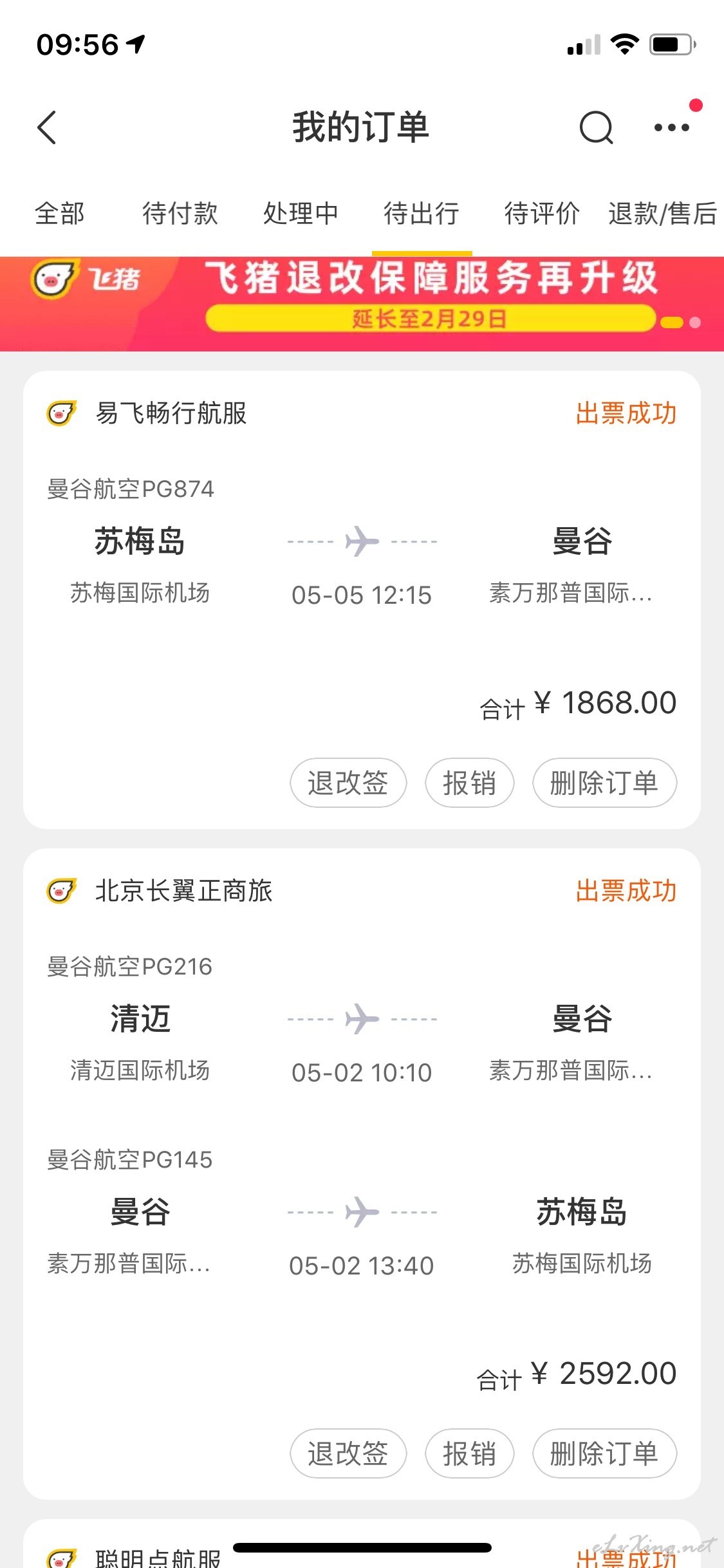Switch to the 待评价 tab

pyautogui.click(x=542, y=213)
